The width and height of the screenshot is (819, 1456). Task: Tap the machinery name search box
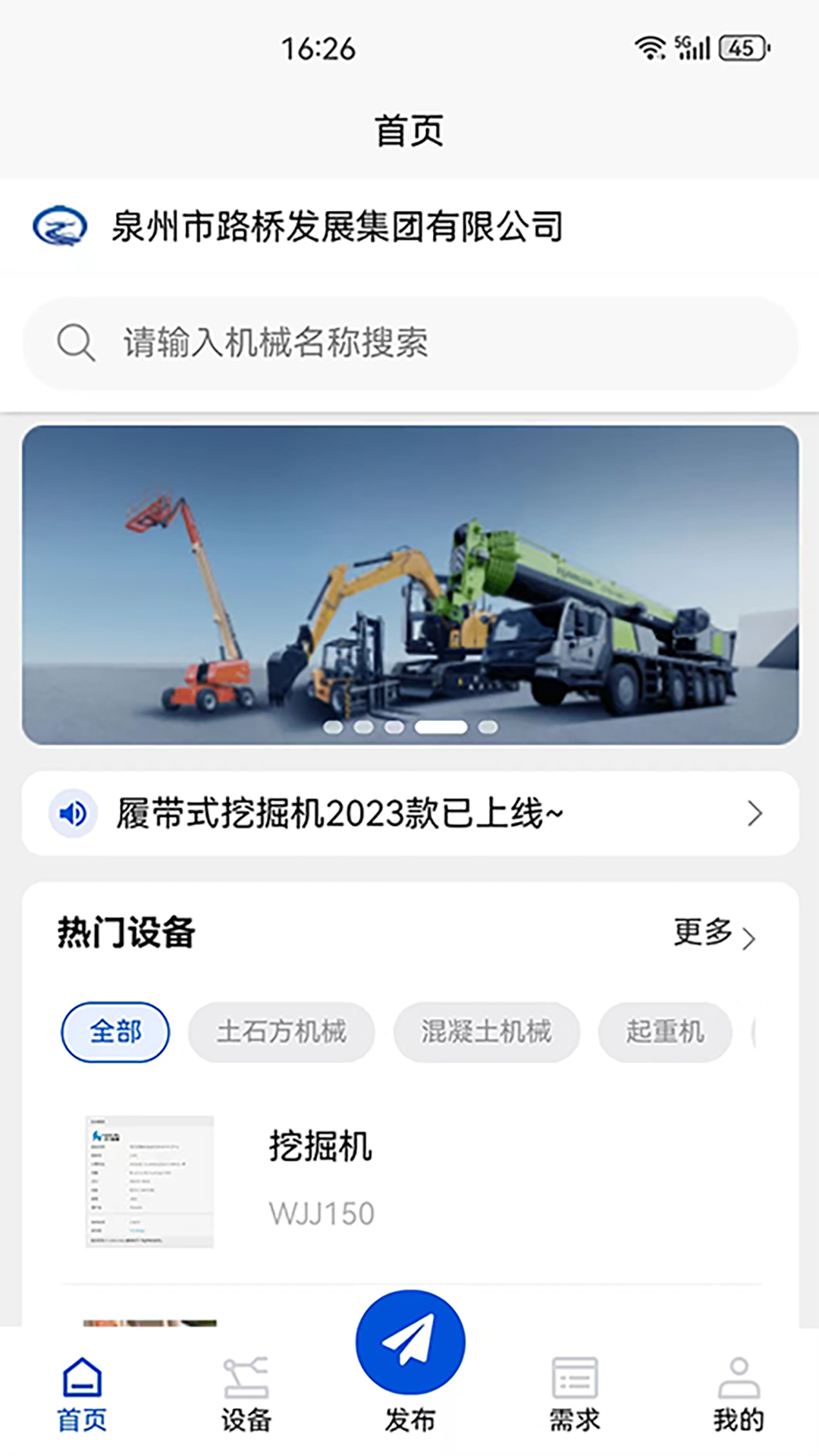409,343
